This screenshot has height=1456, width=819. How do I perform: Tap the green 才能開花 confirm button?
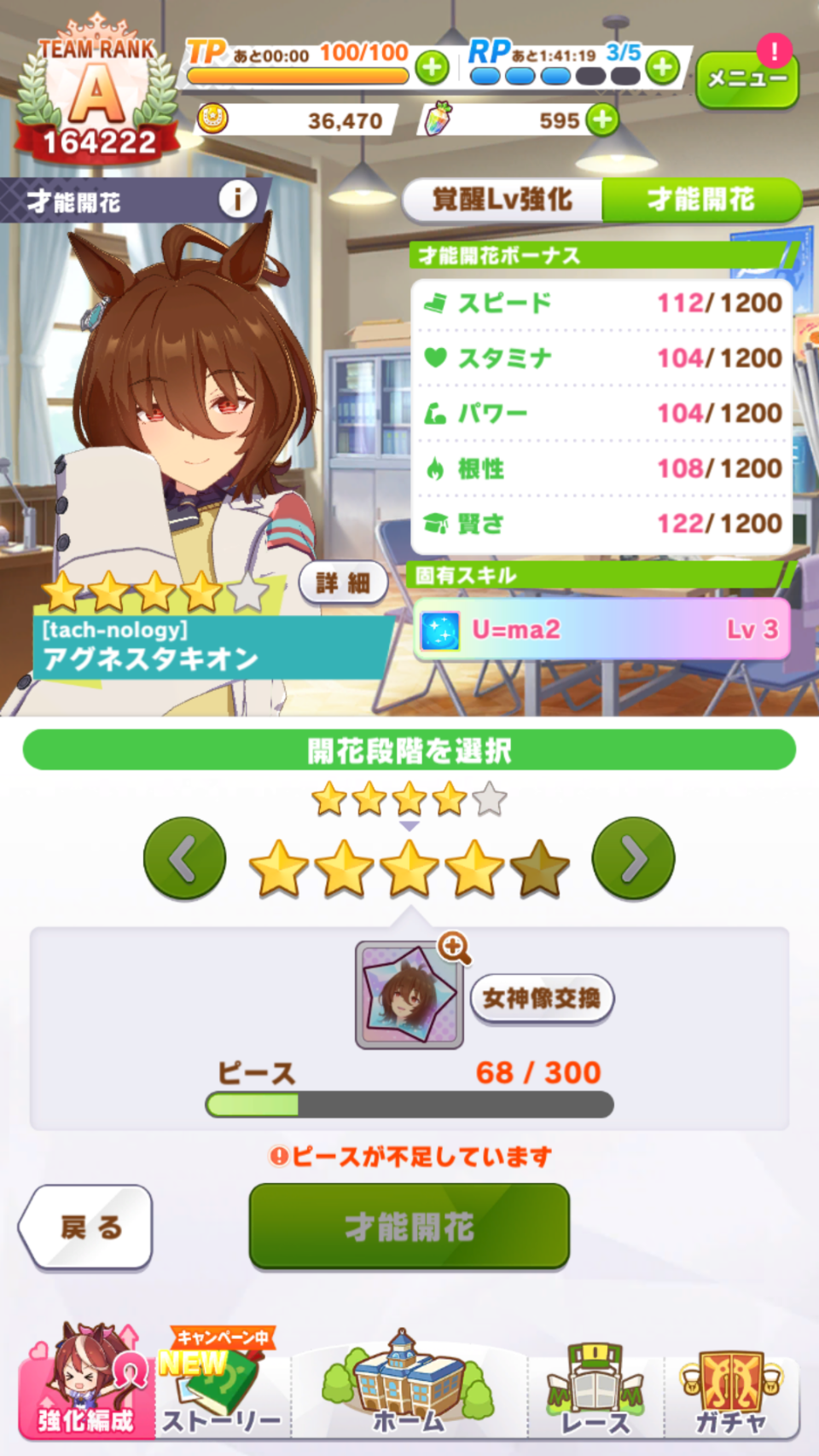pos(409,1227)
